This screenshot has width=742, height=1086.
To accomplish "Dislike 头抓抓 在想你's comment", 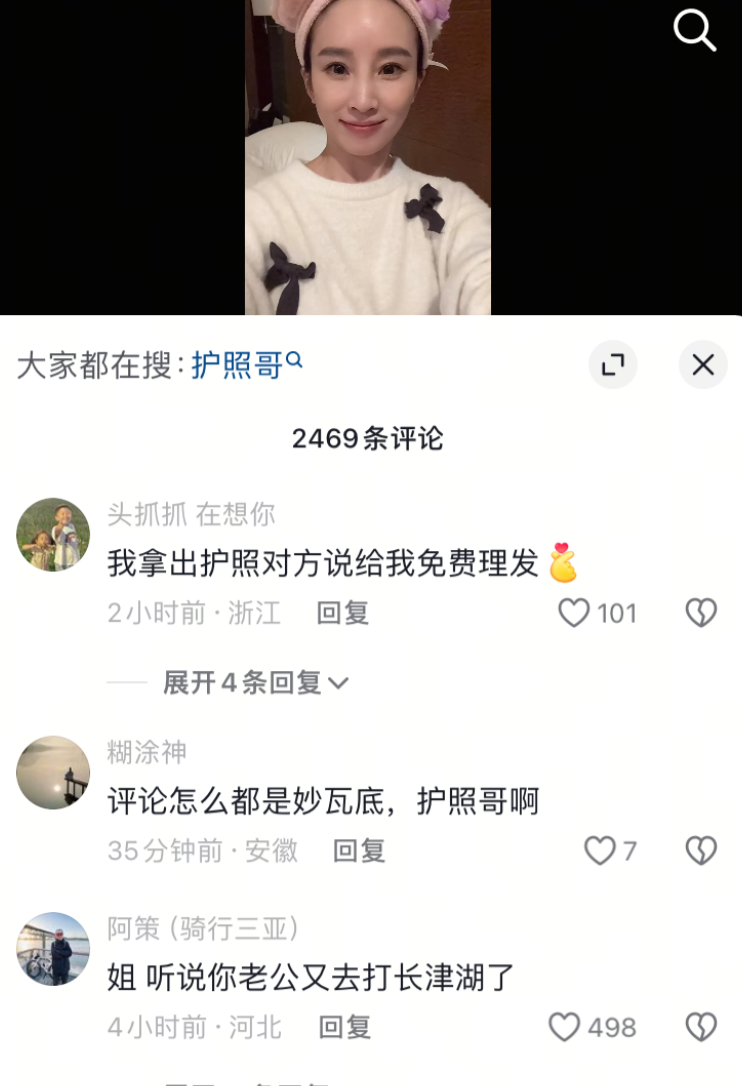I will pos(701,613).
